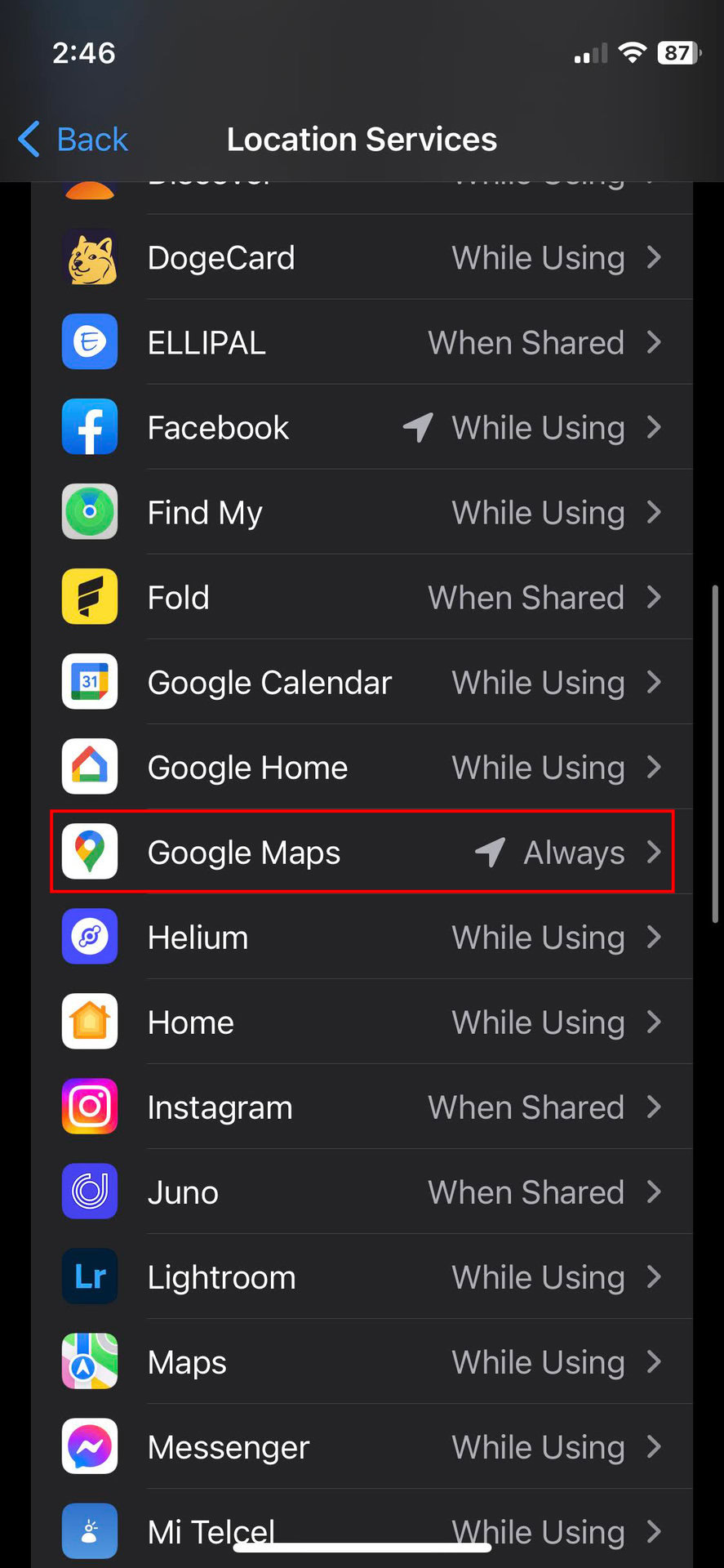
Task: Open Fold location permission
Action: [x=362, y=598]
